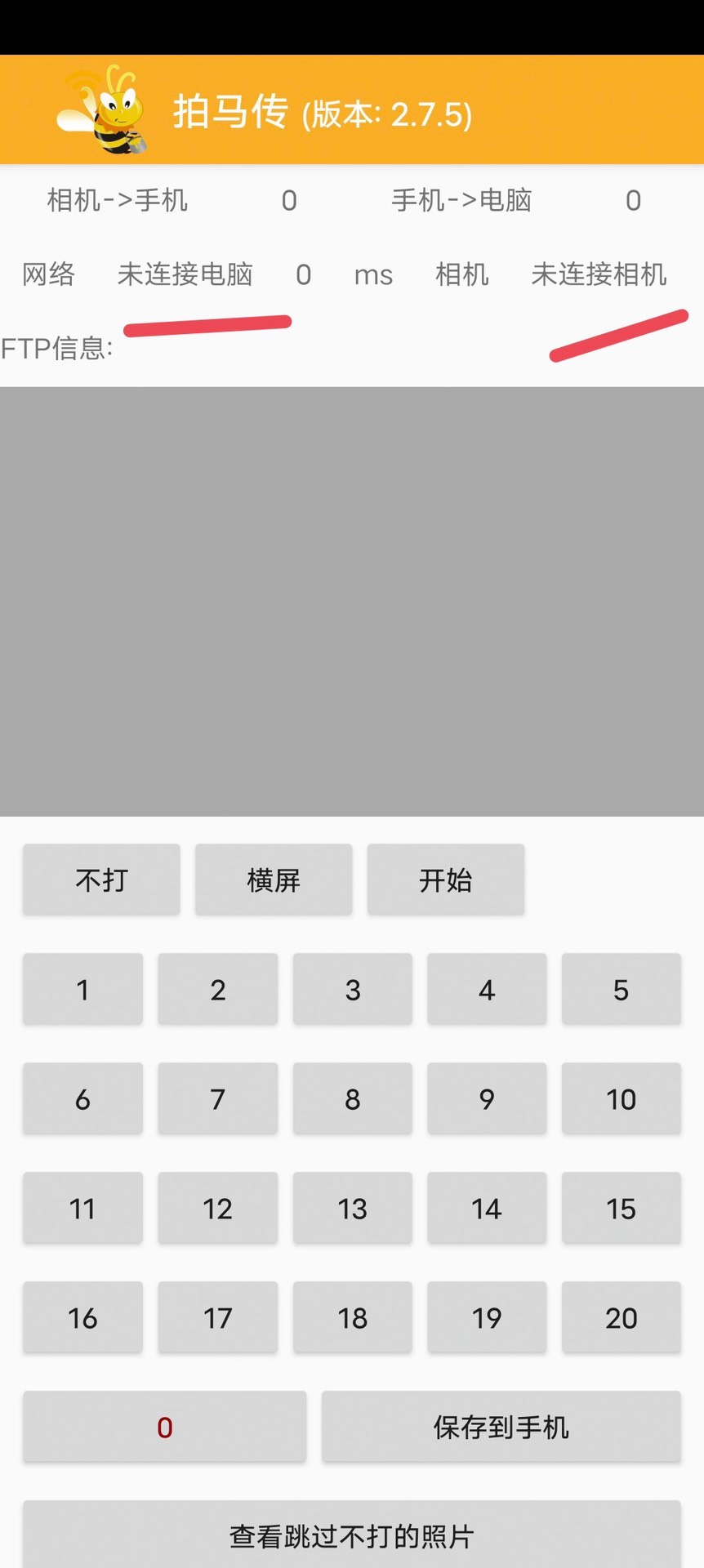Image resolution: width=704 pixels, height=1568 pixels.
Task: Tap 保存到手机 to save to phone
Action: [x=501, y=1427]
